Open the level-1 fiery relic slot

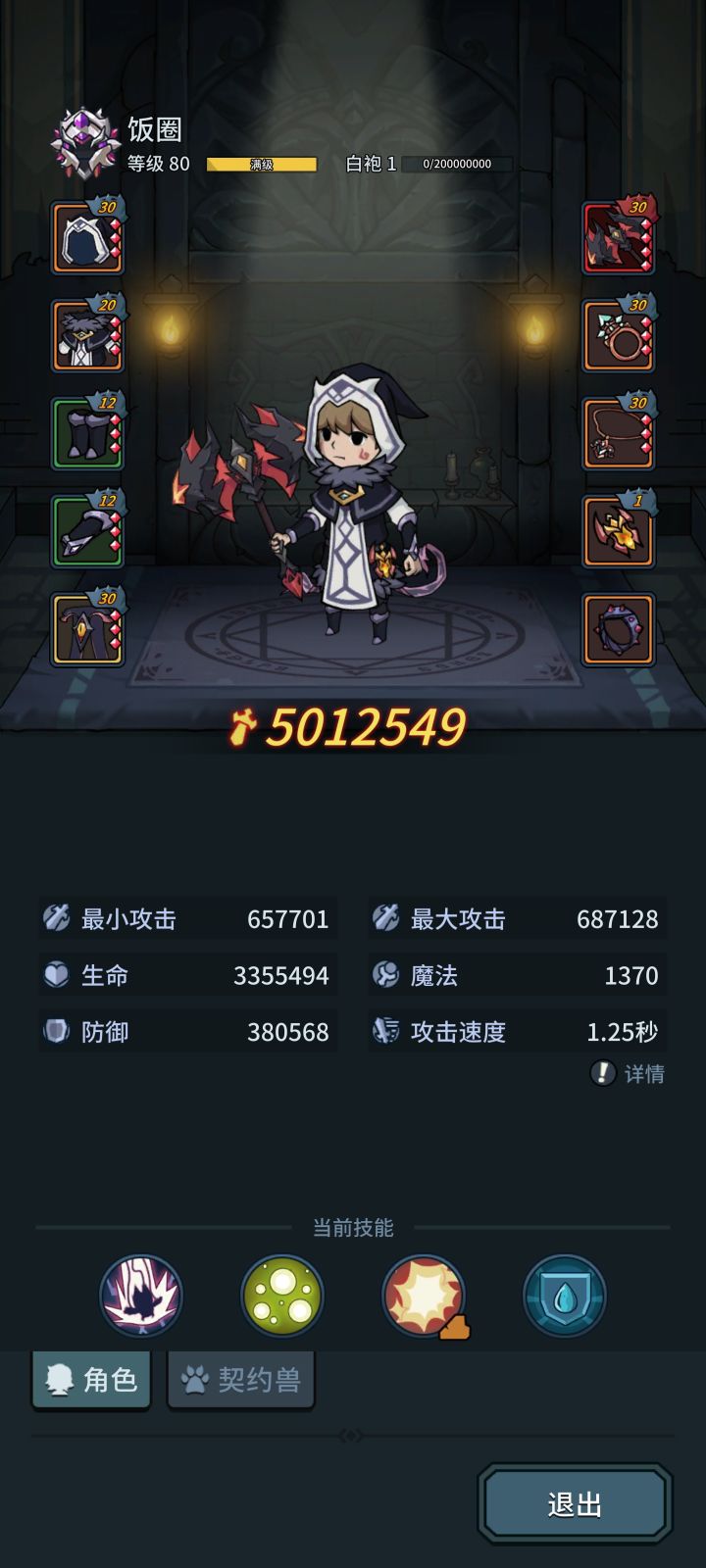click(x=618, y=532)
